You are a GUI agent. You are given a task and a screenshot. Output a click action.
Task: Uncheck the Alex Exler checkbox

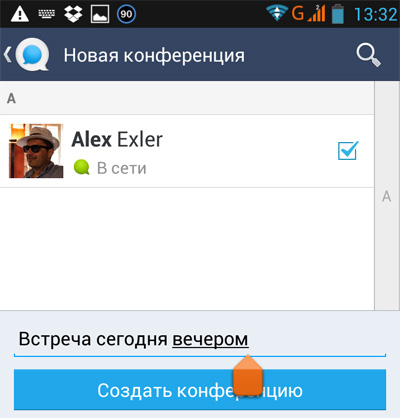(348, 151)
